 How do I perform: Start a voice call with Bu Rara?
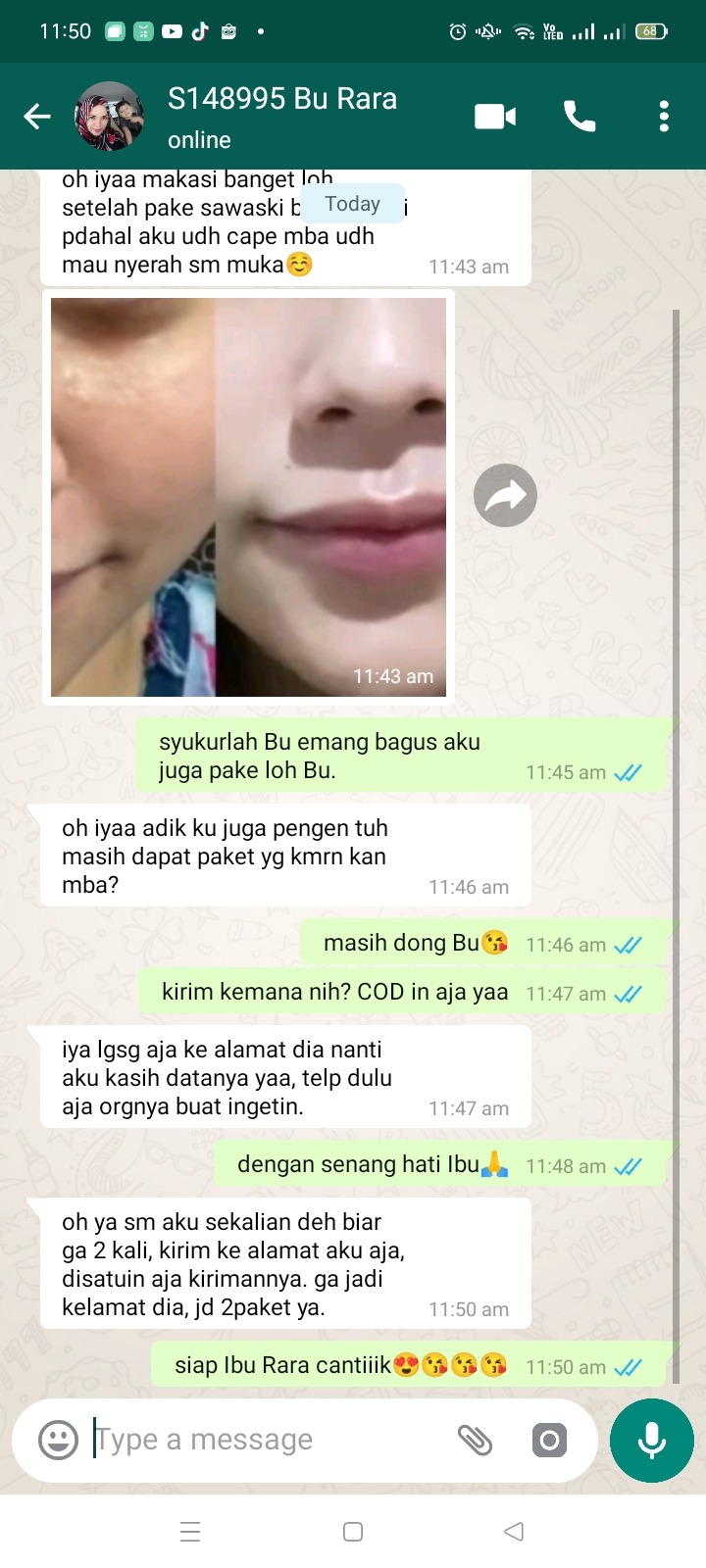point(580,117)
